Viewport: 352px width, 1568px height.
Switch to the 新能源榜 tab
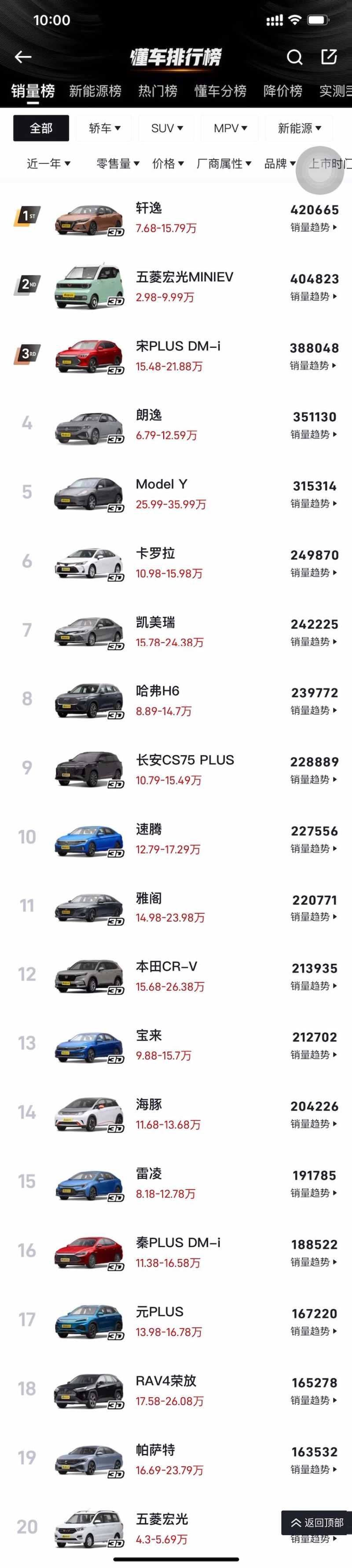(x=95, y=91)
